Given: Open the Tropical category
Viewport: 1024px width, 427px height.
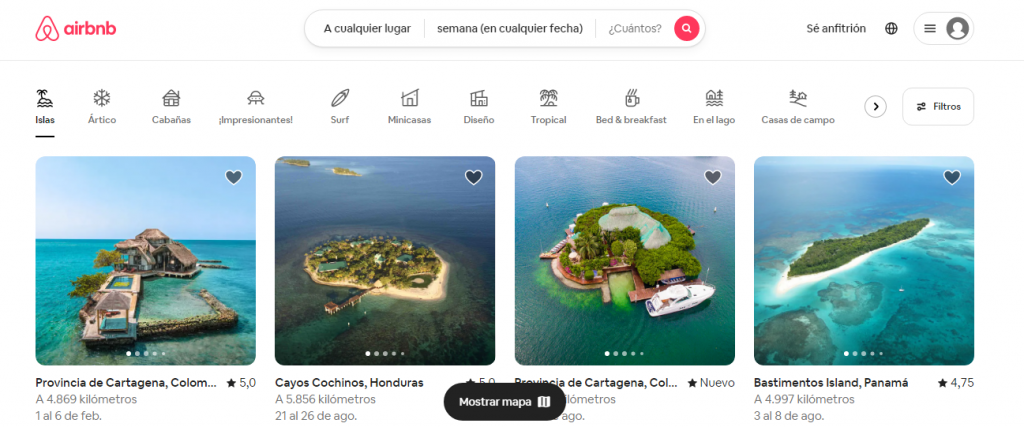Looking at the screenshot, I should [548, 107].
